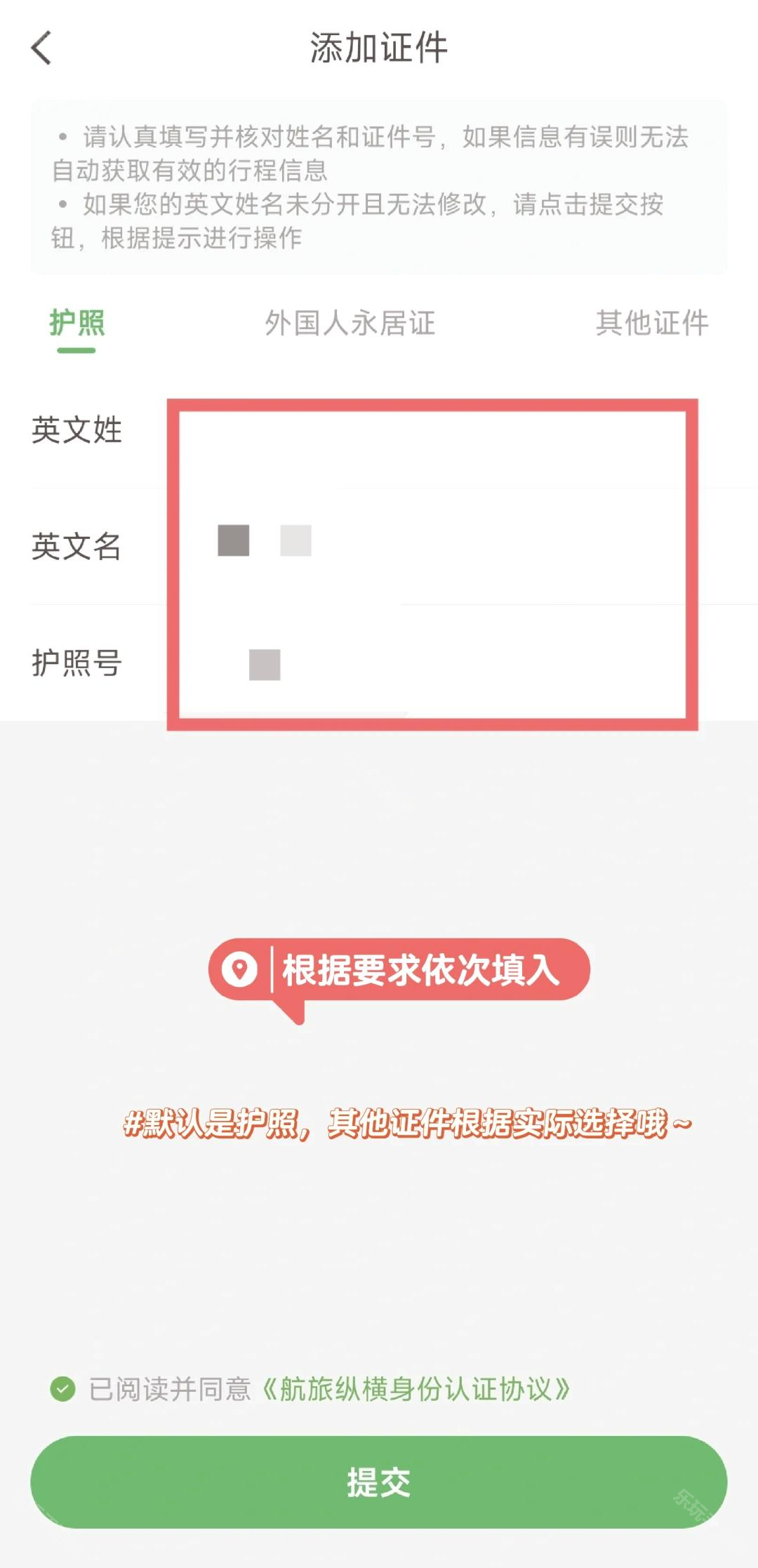The width and height of the screenshot is (758, 1568).
Task: Switch to the 其他证件 tab
Action: tap(651, 324)
